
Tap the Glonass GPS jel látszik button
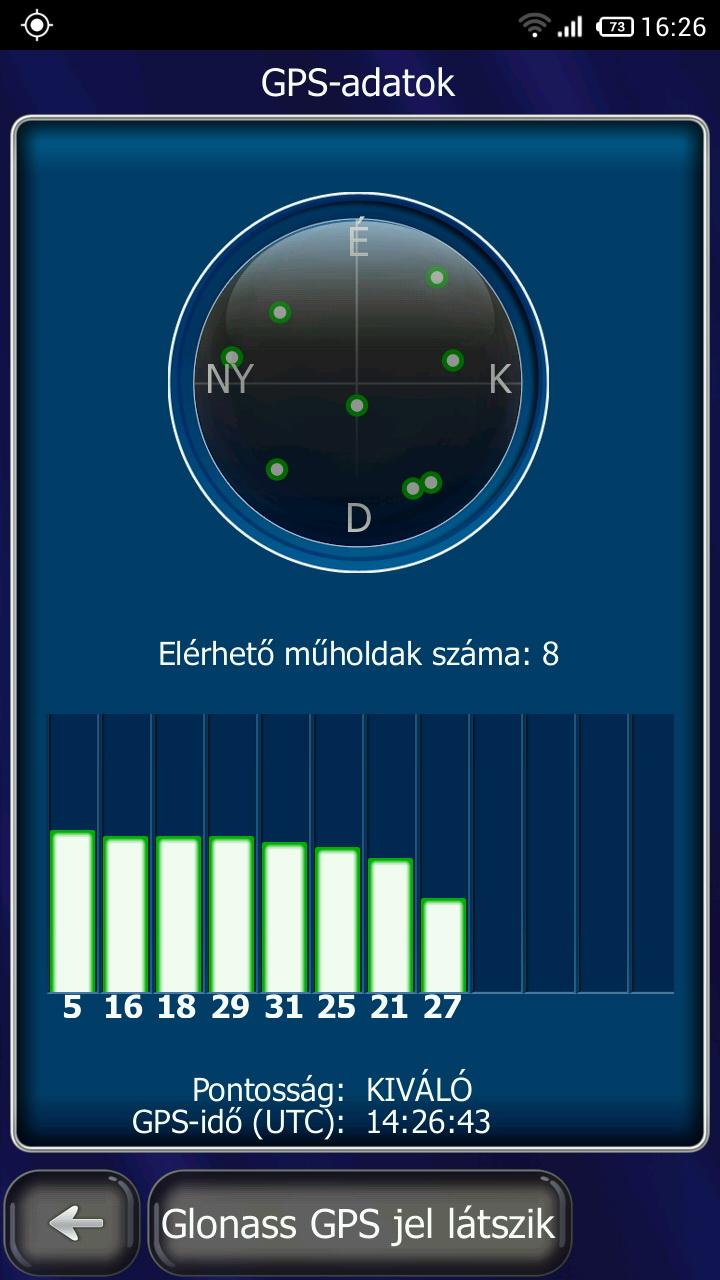359,1222
